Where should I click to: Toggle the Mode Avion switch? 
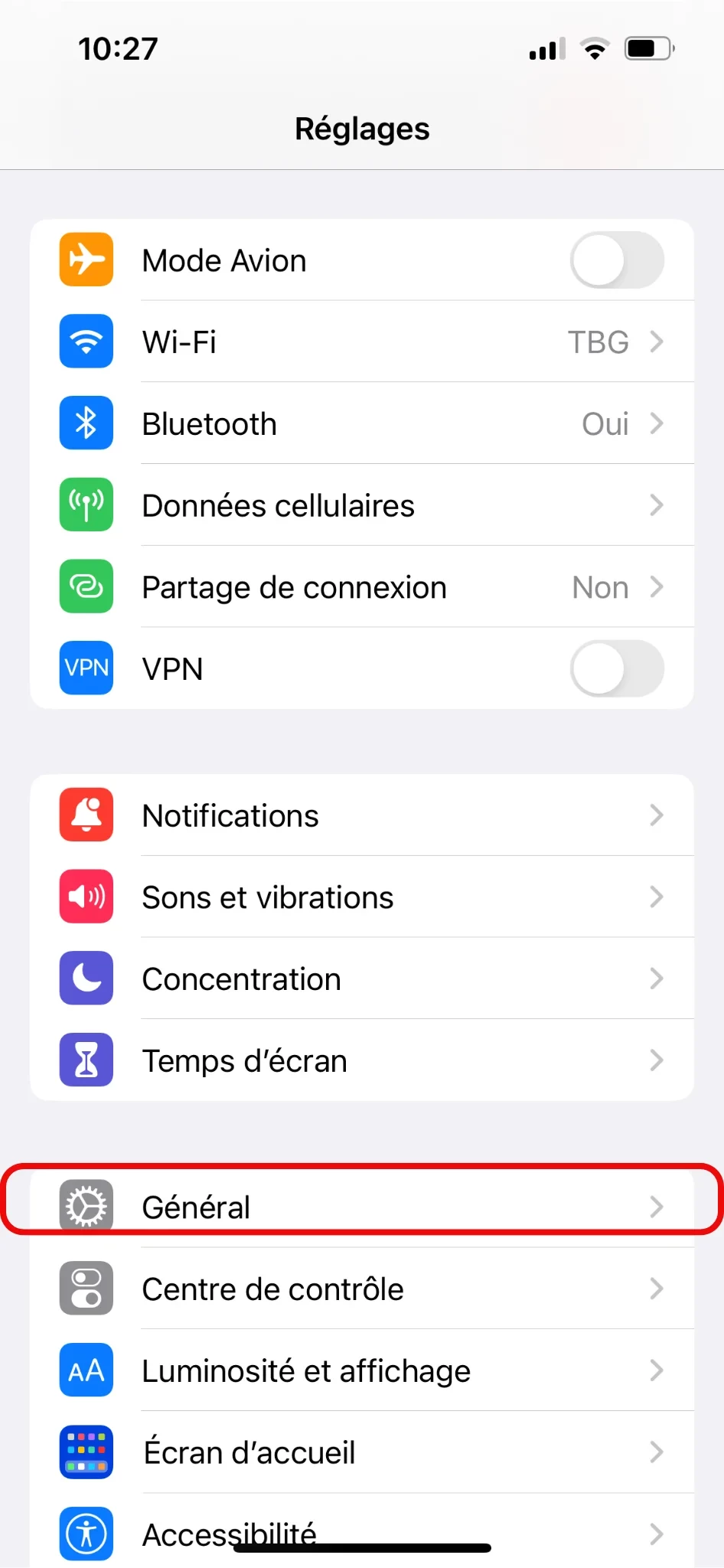pos(616,260)
